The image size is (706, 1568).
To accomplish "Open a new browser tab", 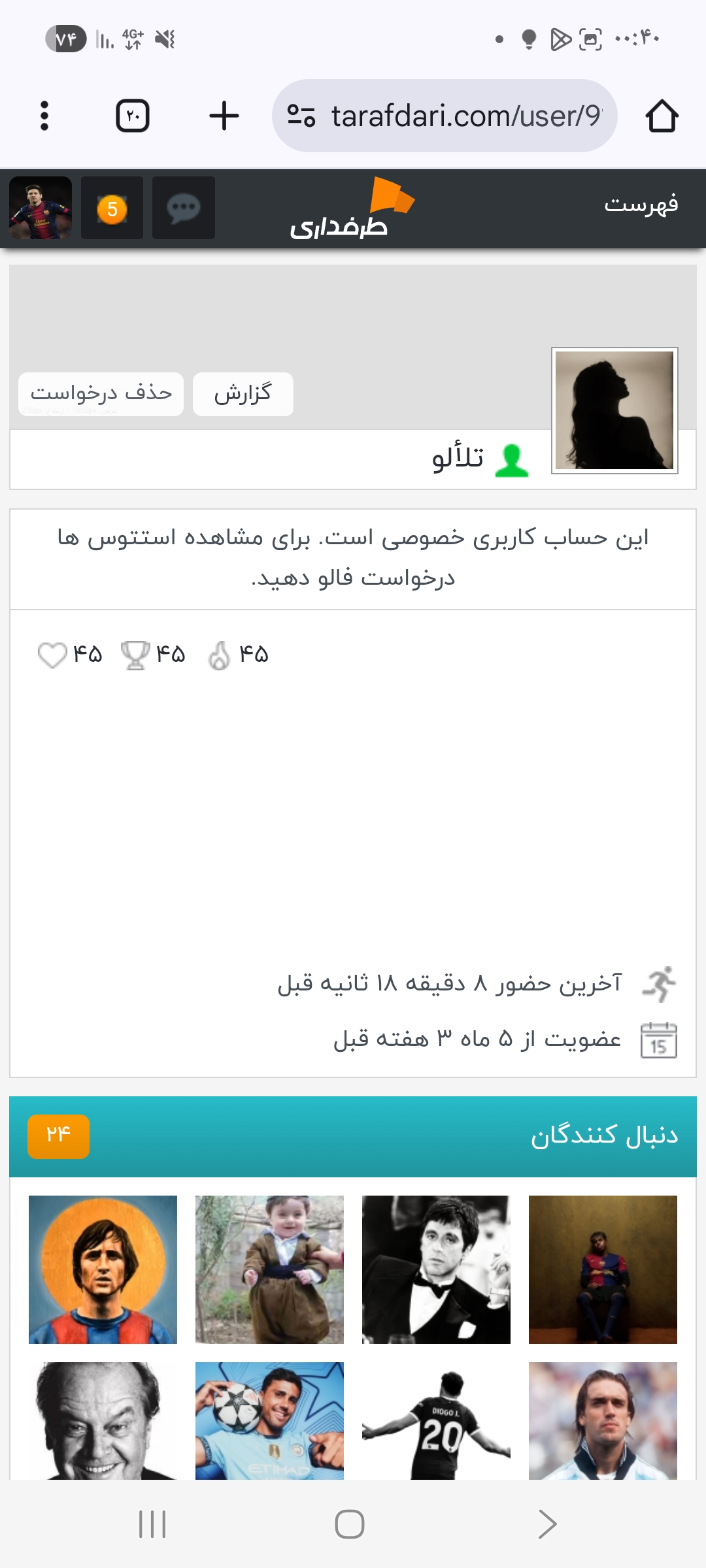I will pos(224,116).
